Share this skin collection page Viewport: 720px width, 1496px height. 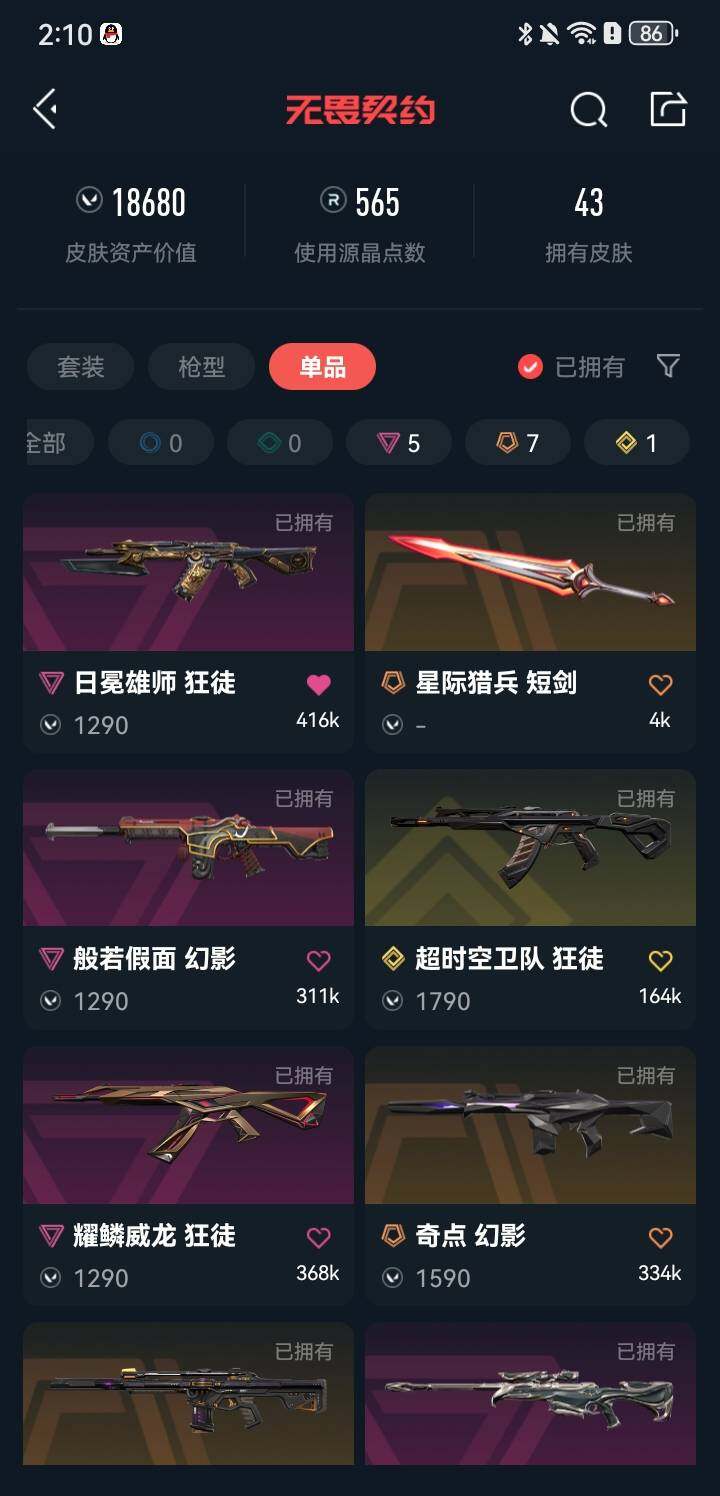point(668,109)
